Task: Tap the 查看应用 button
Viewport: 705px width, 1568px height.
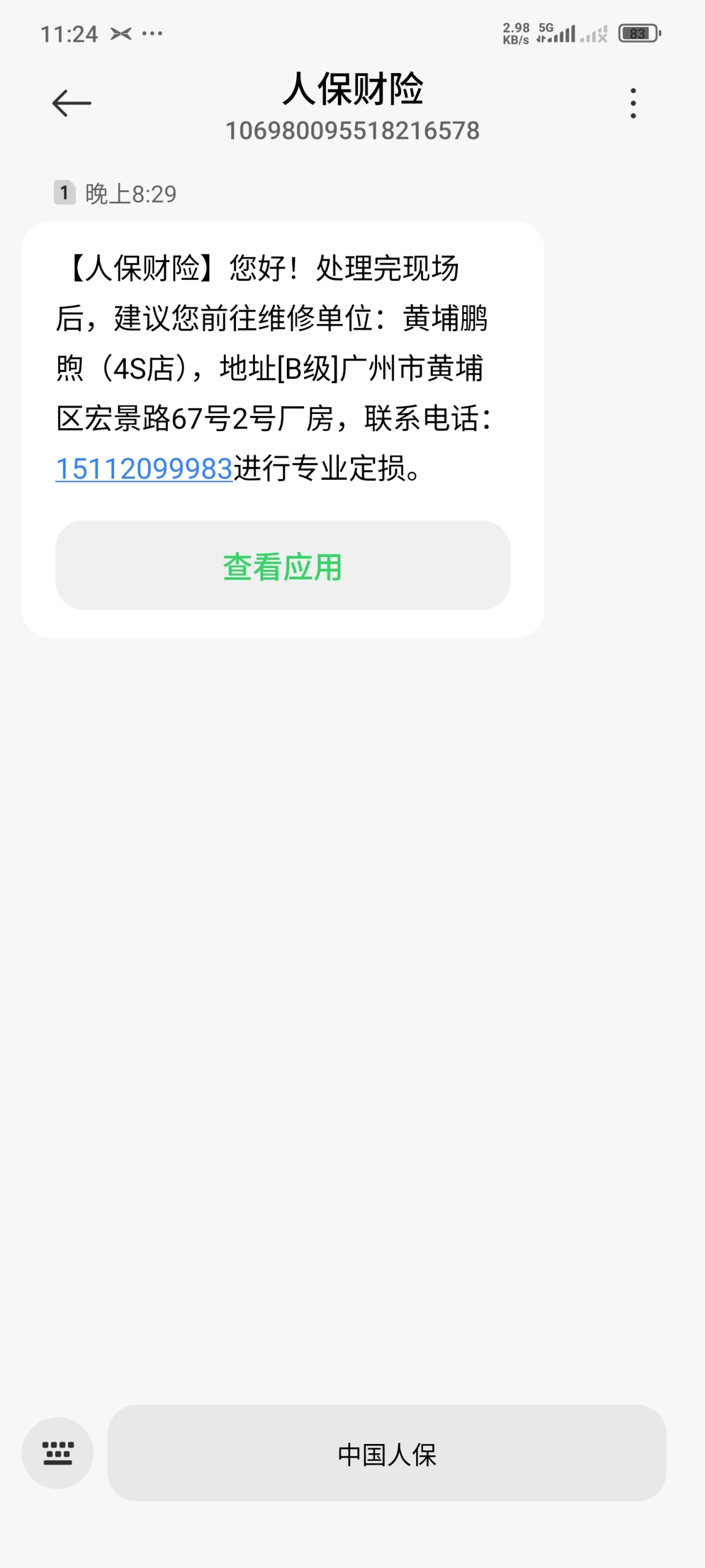Action: 283,565
